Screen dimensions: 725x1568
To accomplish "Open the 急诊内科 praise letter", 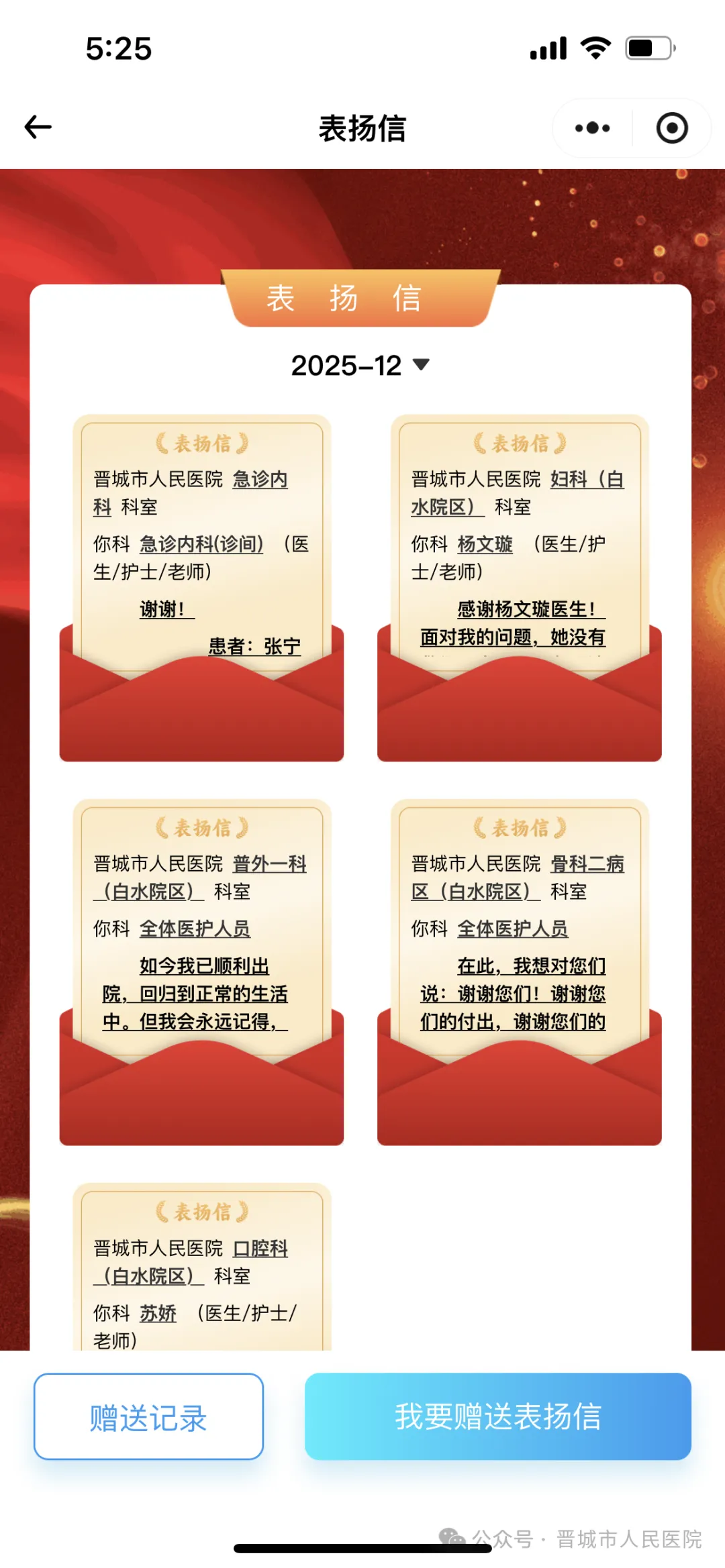I will tap(201, 587).
